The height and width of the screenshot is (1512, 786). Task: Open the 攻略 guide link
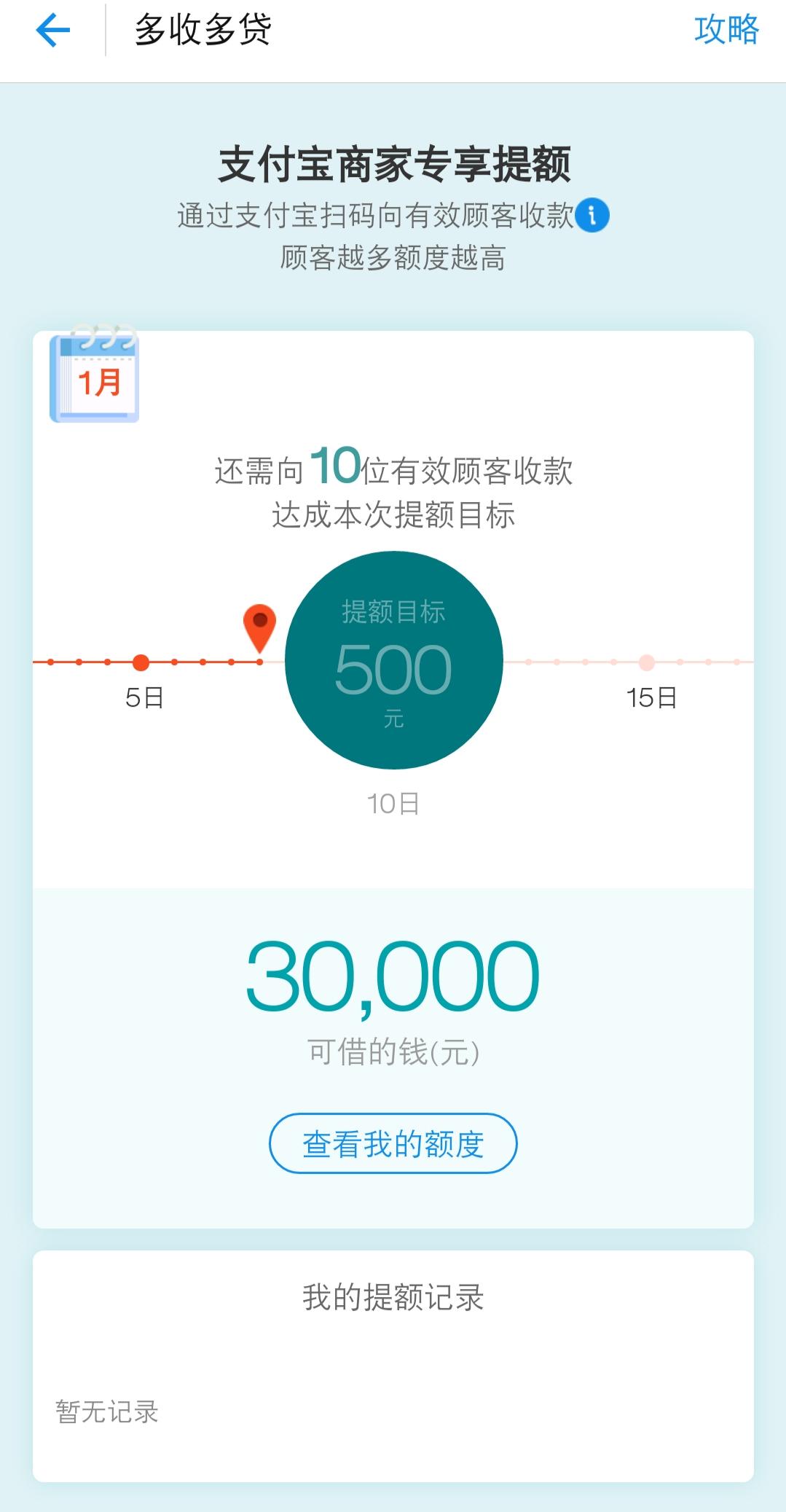click(x=726, y=30)
